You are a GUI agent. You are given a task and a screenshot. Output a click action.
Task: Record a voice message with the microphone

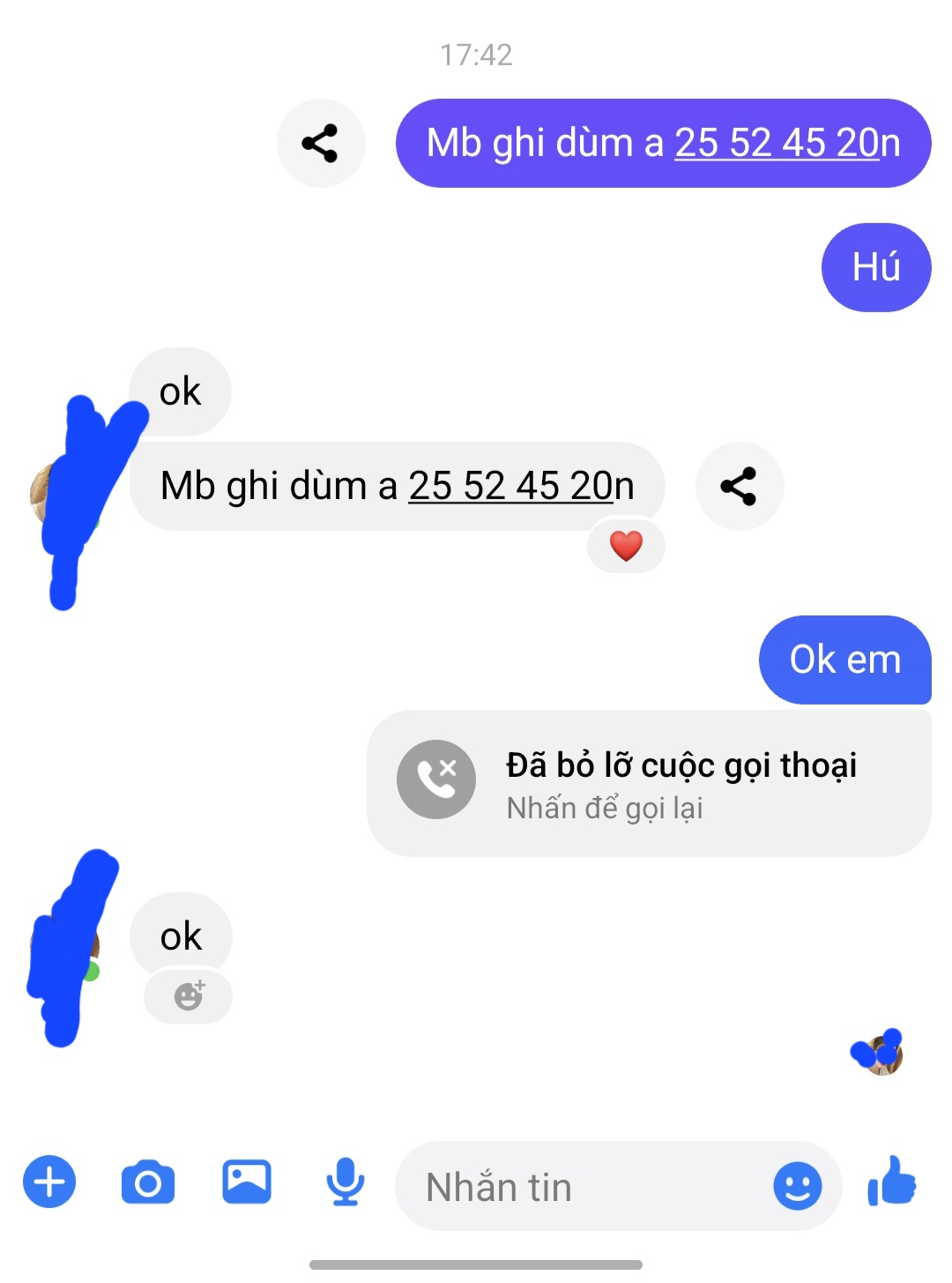(345, 1182)
